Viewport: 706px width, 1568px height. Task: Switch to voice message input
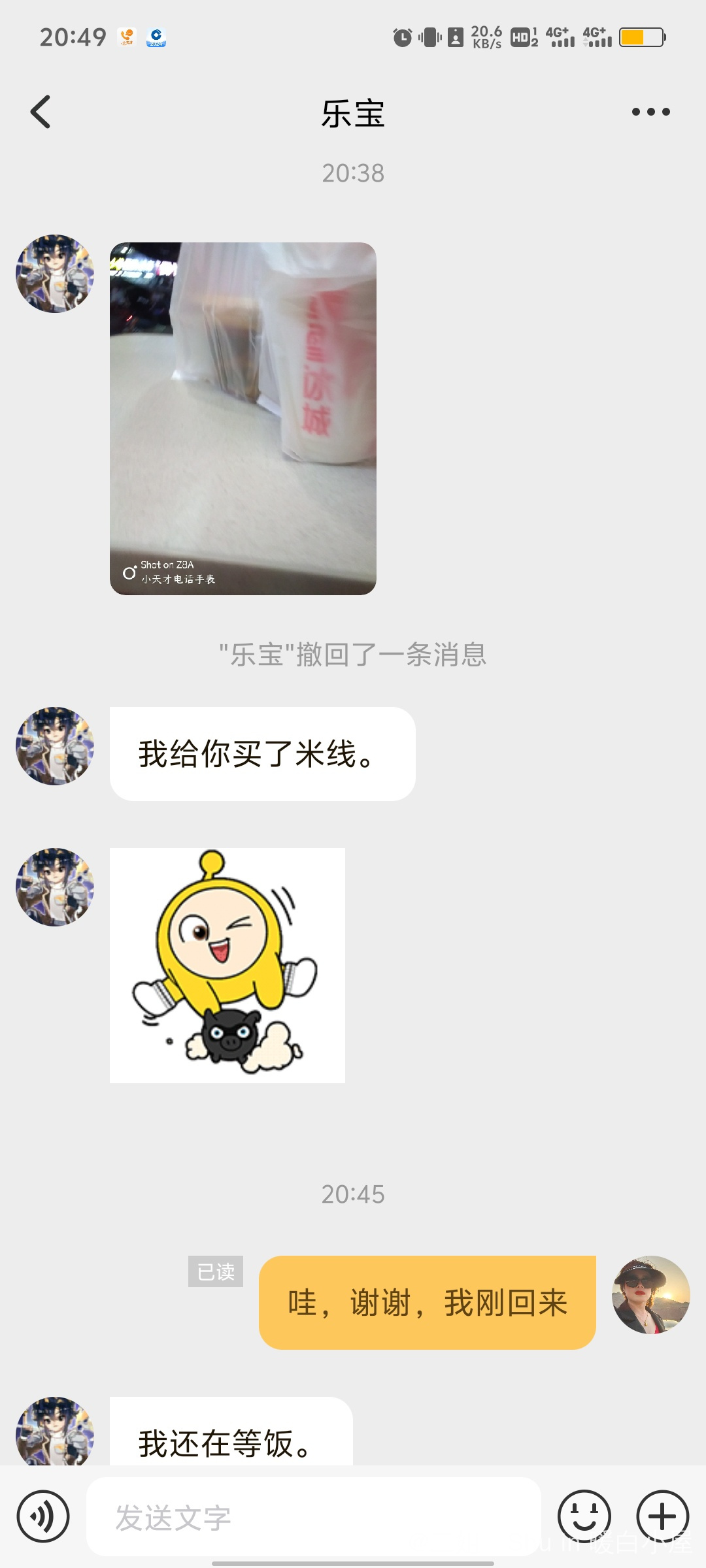[x=43, y=1516]
